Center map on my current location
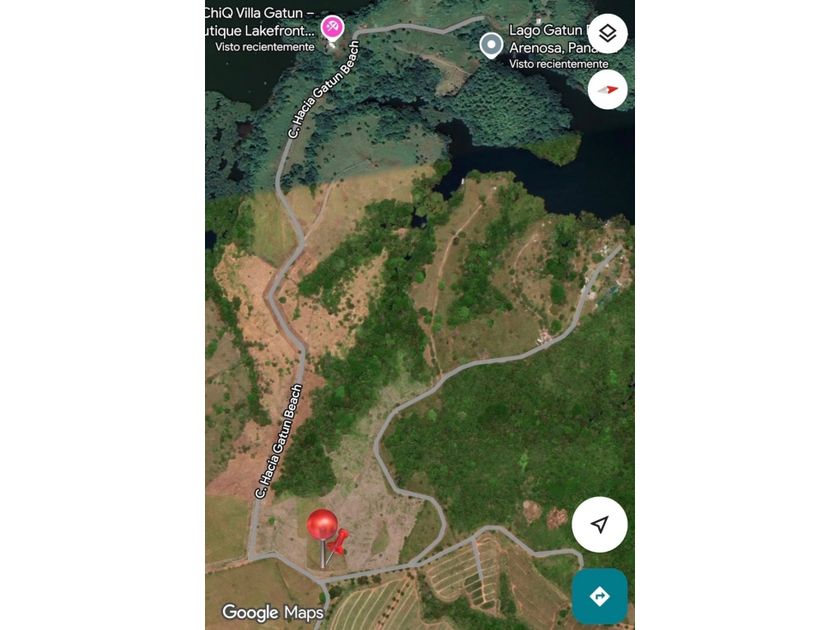The width and height of the screenshot is (840, 630). [599, 524]
